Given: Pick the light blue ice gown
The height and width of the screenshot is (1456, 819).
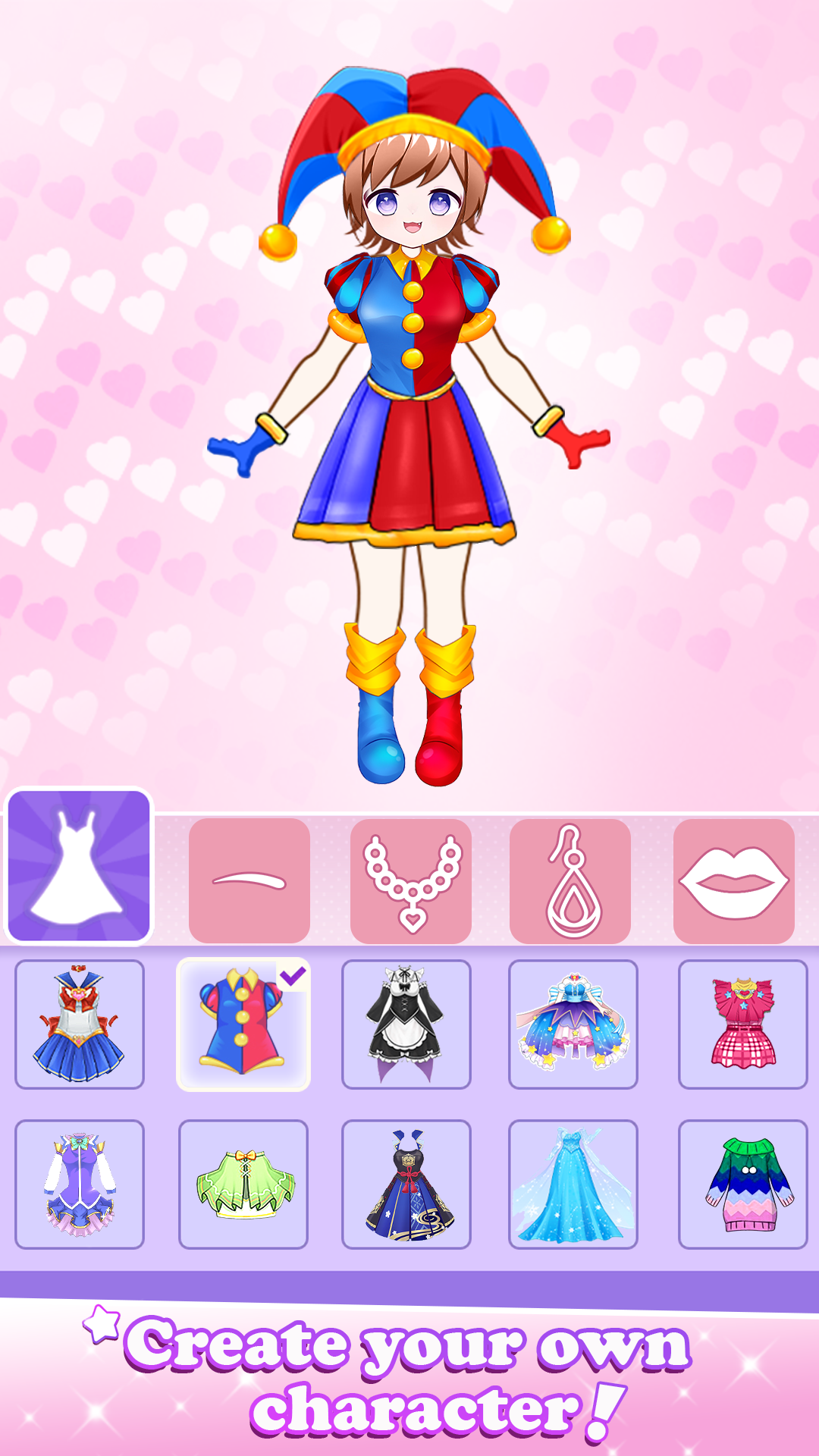Looking at the screenshot, I should 573,1184.
